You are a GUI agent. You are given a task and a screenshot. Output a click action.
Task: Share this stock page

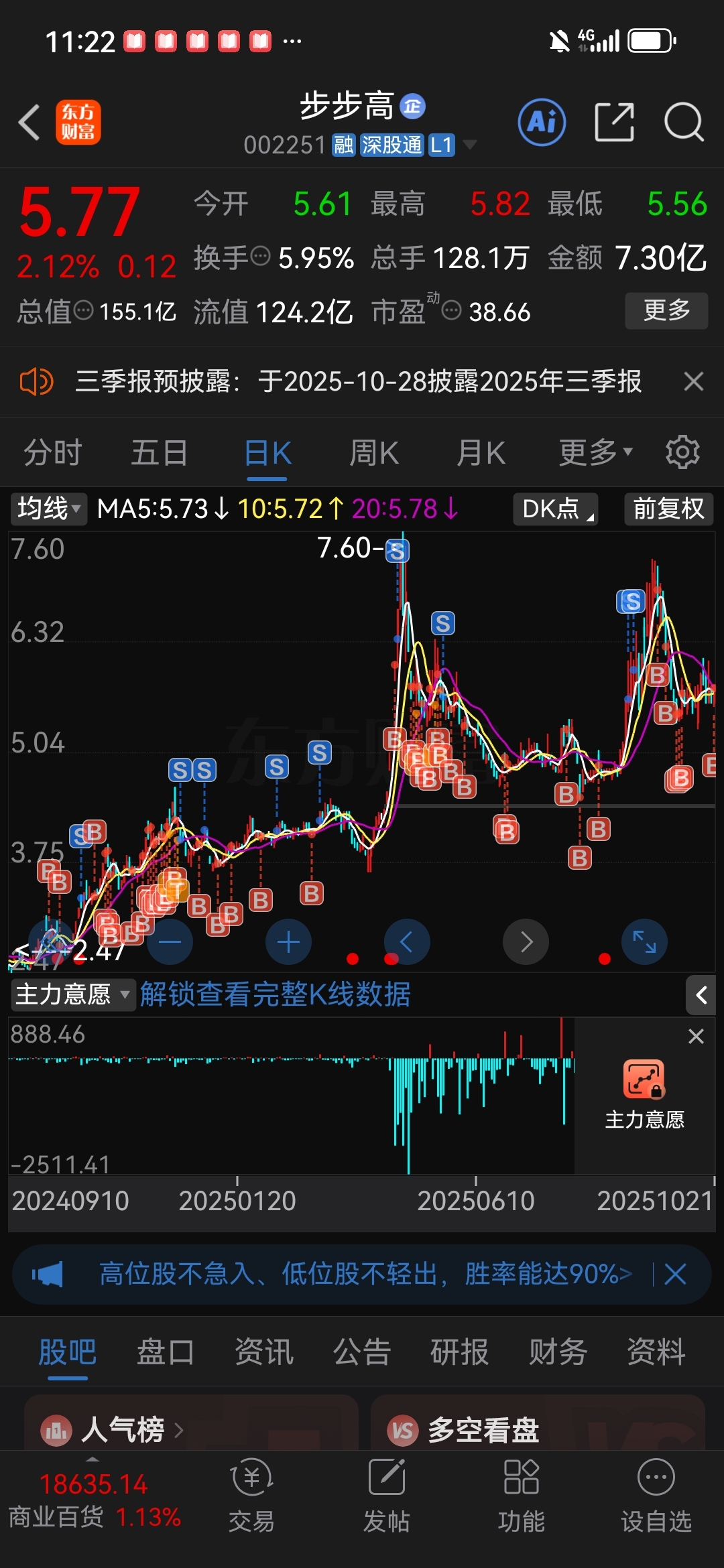tap(614, 123)
